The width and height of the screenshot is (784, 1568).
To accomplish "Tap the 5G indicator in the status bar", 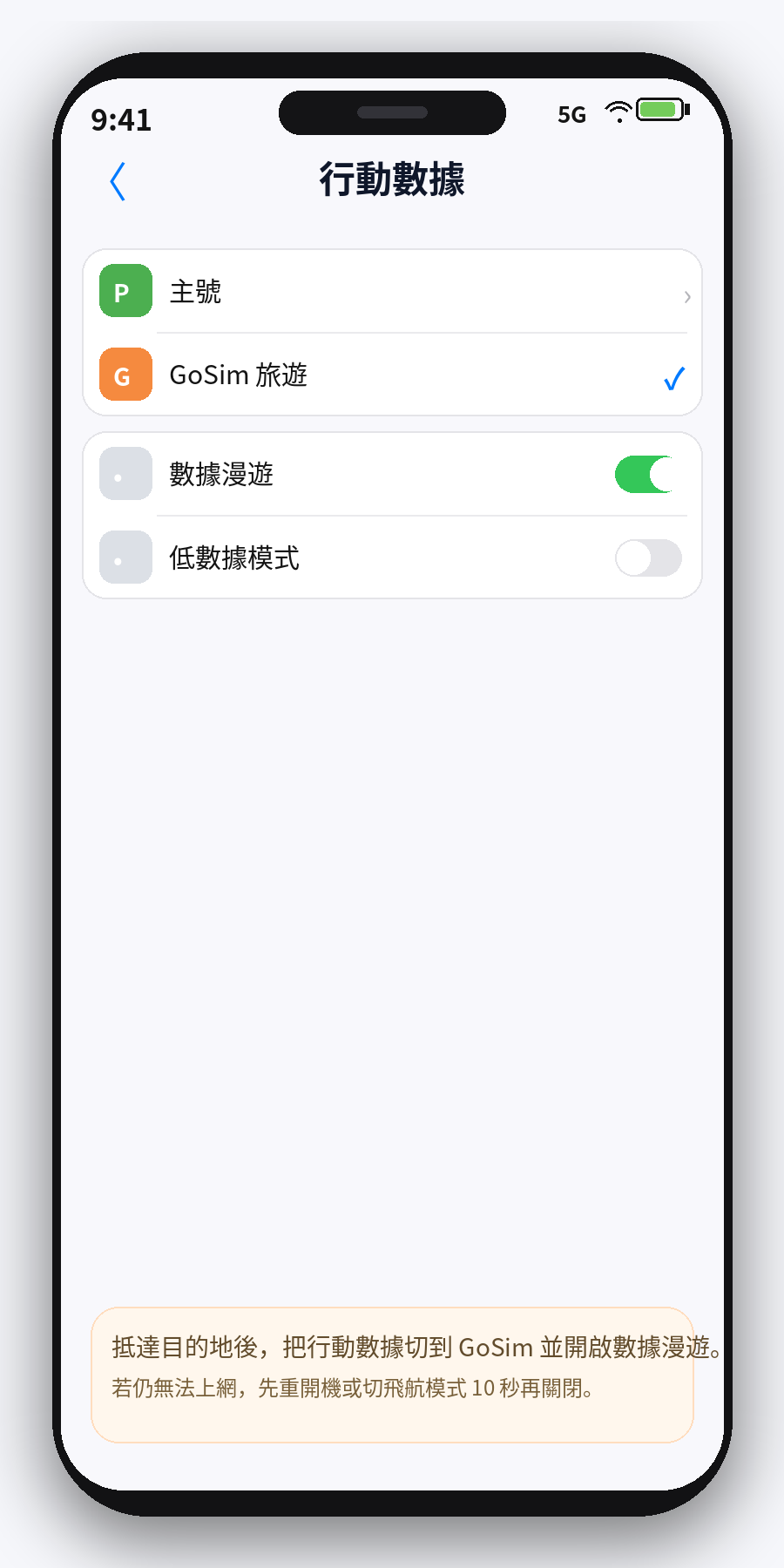I will coord(571,114).
